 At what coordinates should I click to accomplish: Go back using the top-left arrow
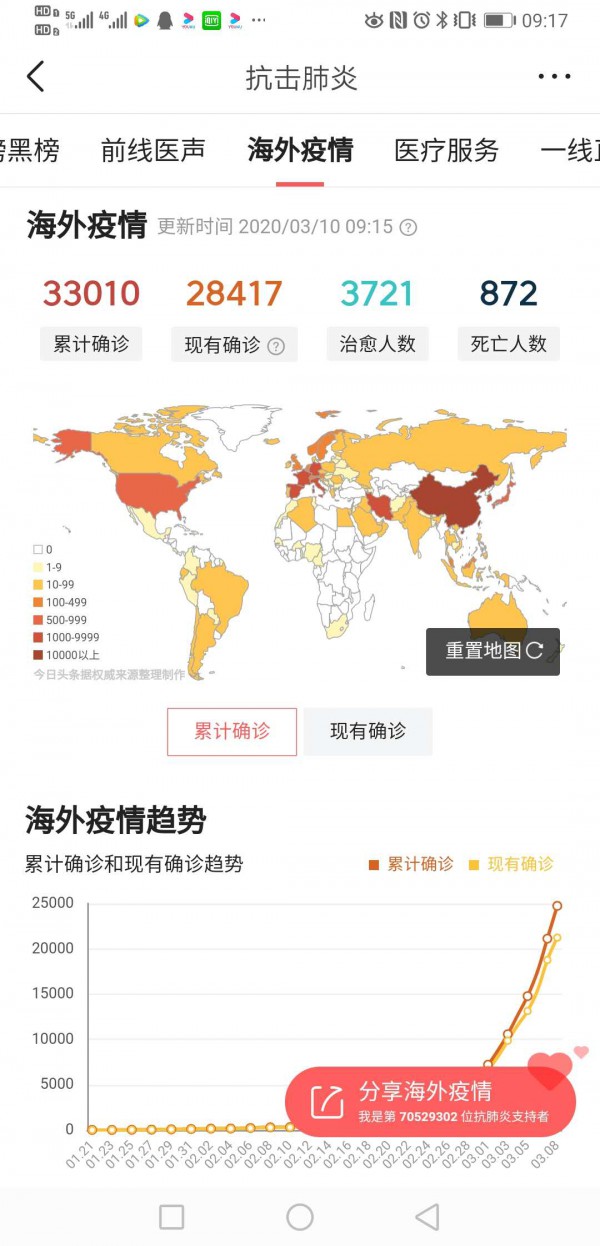pyautogui.click(x=36, y=77)
